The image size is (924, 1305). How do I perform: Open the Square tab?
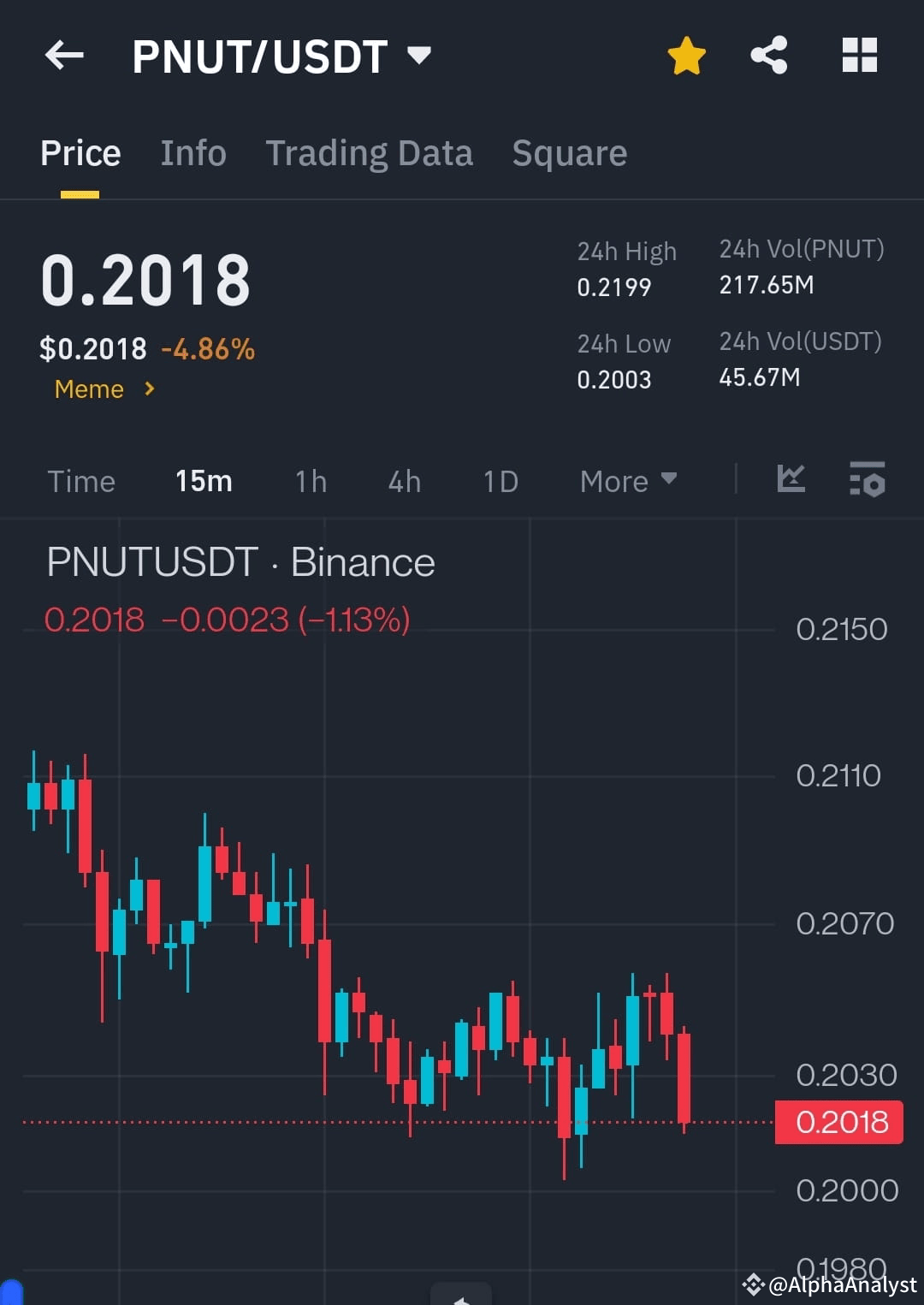click(x=569, y=152)
